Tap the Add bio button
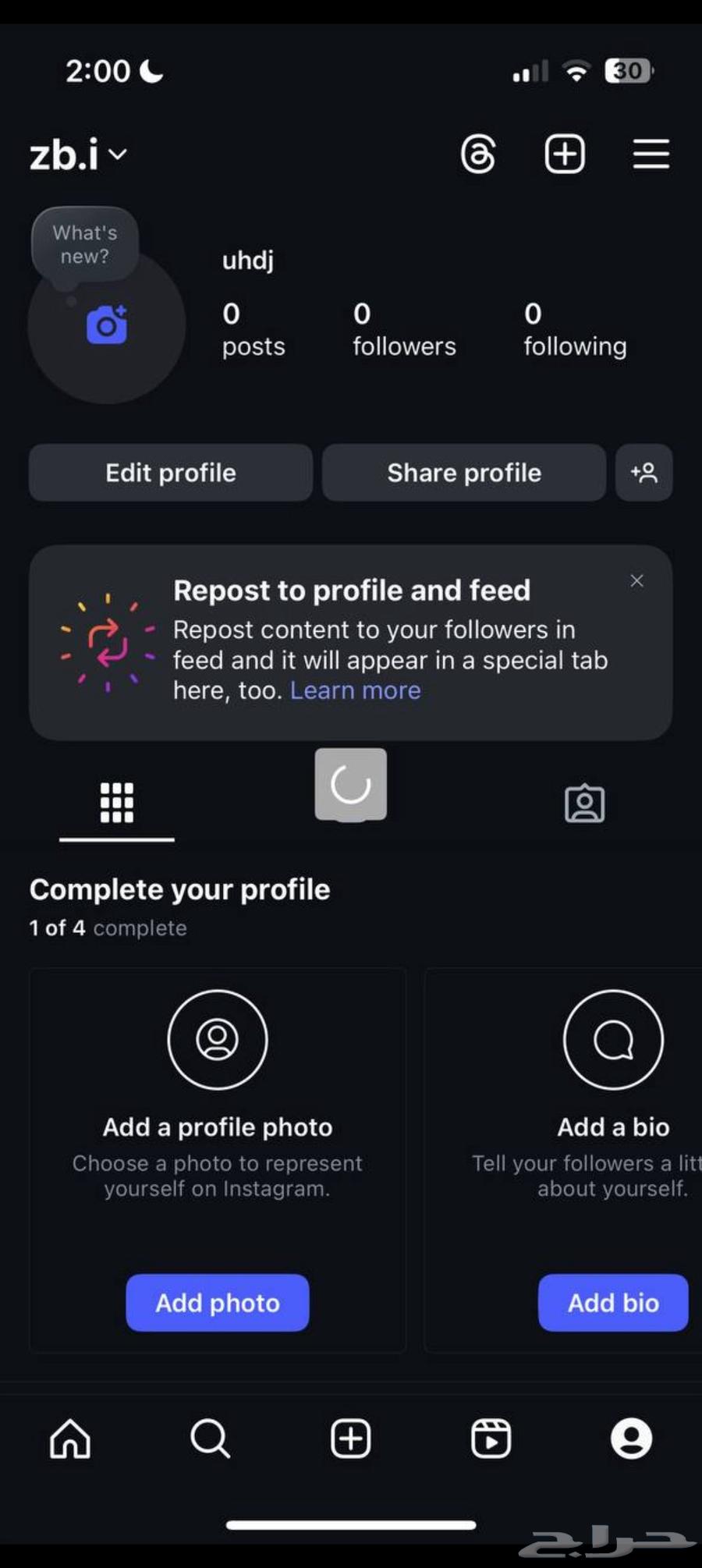The image size is (702, 1568). point(613,1303)
